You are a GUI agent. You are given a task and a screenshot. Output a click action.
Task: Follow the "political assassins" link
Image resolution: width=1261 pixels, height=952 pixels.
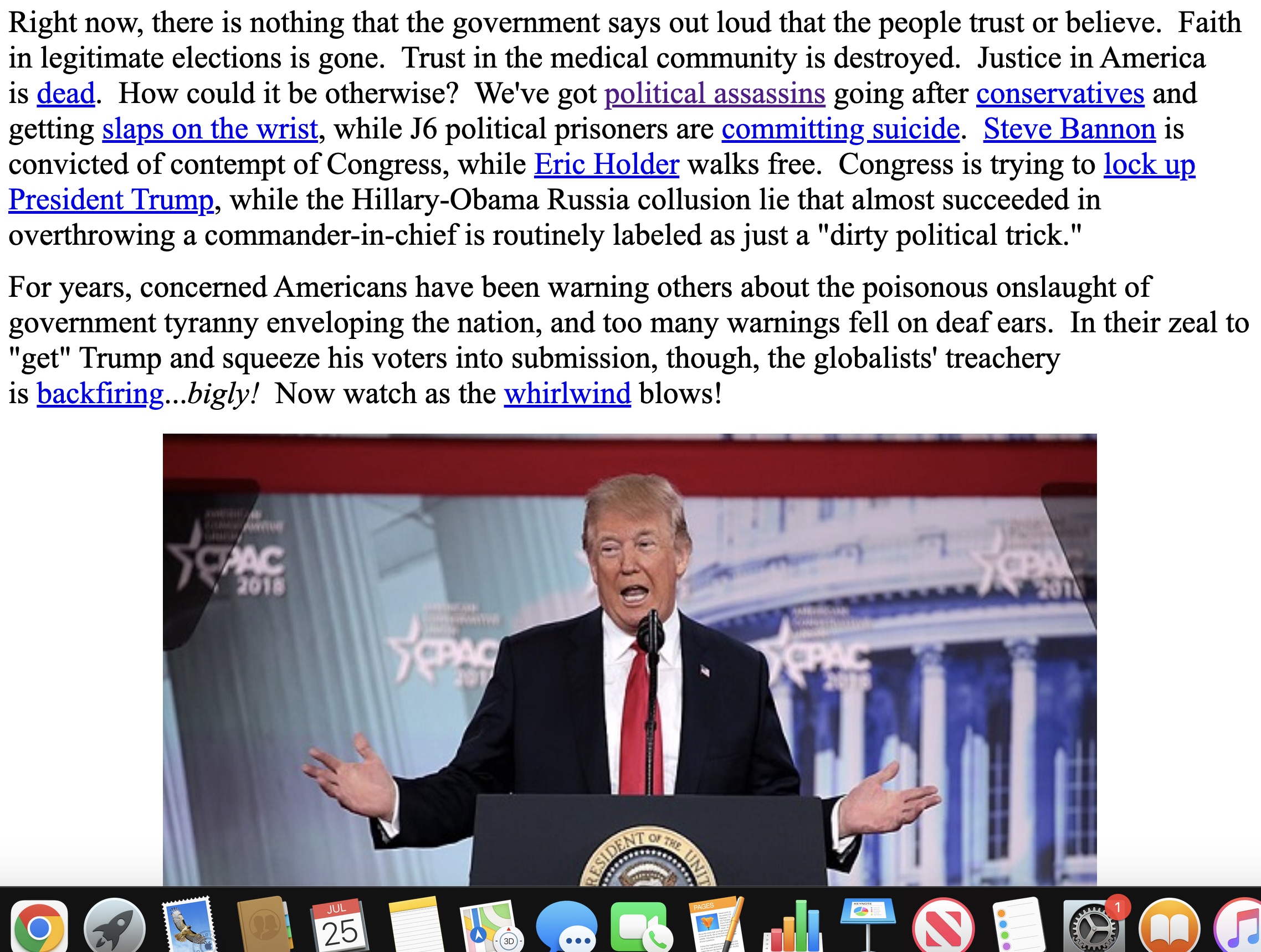pos(714,94)
